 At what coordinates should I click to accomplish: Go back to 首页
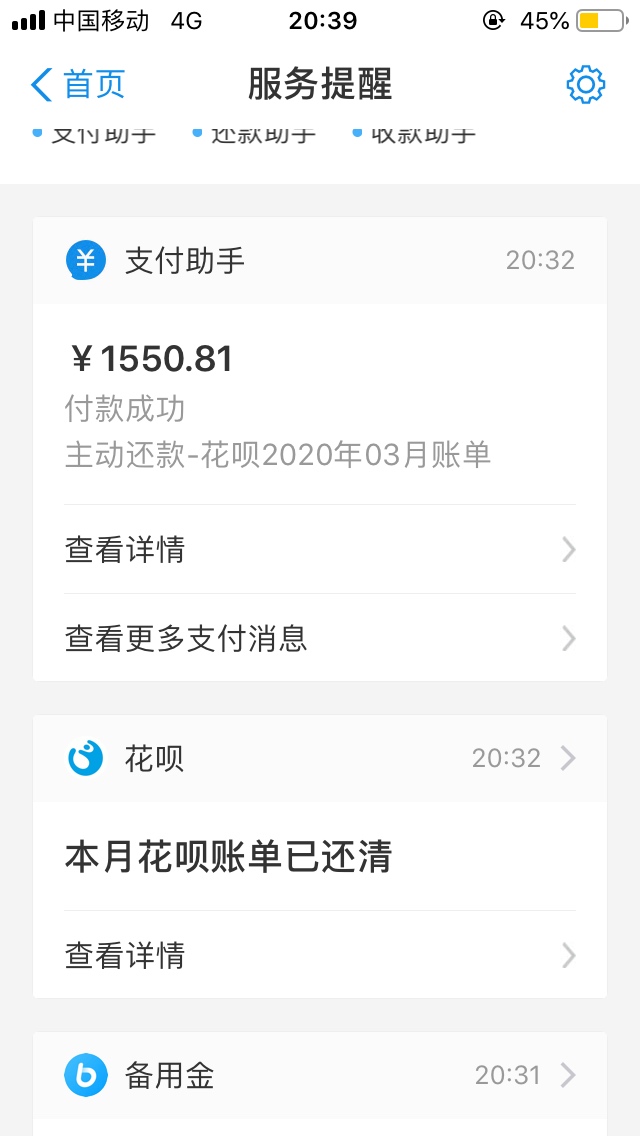[78, 85]
